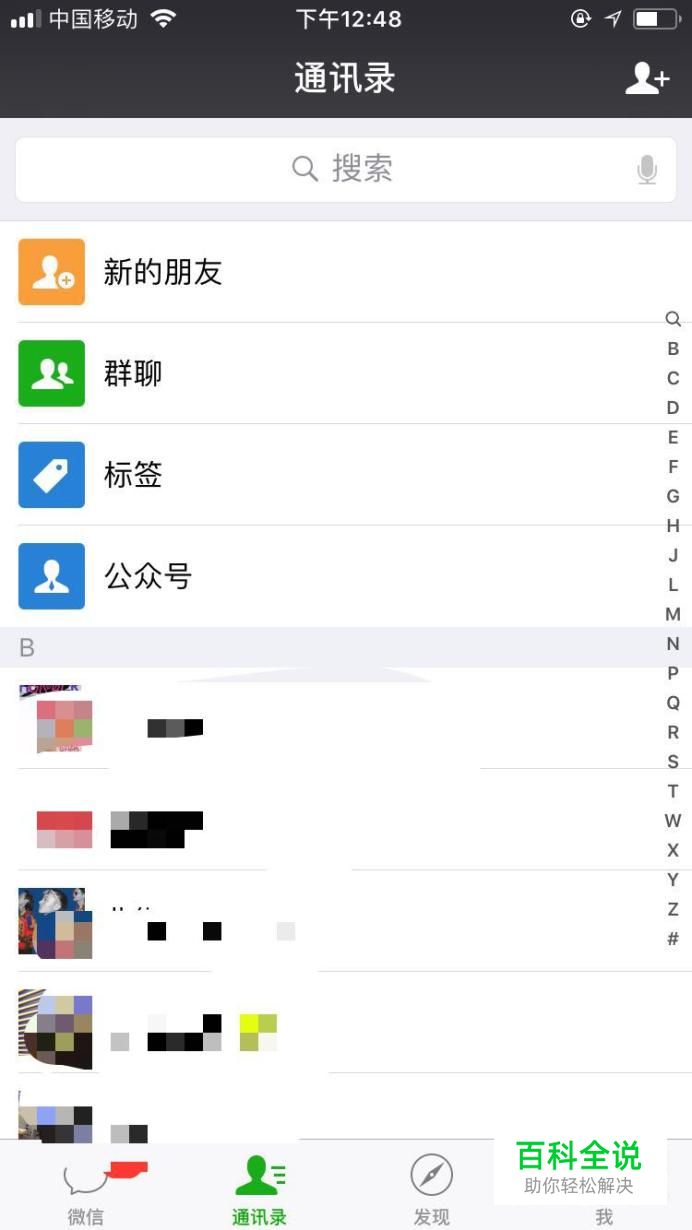Switch to the 发现 tab

[x=432, y=1188]
